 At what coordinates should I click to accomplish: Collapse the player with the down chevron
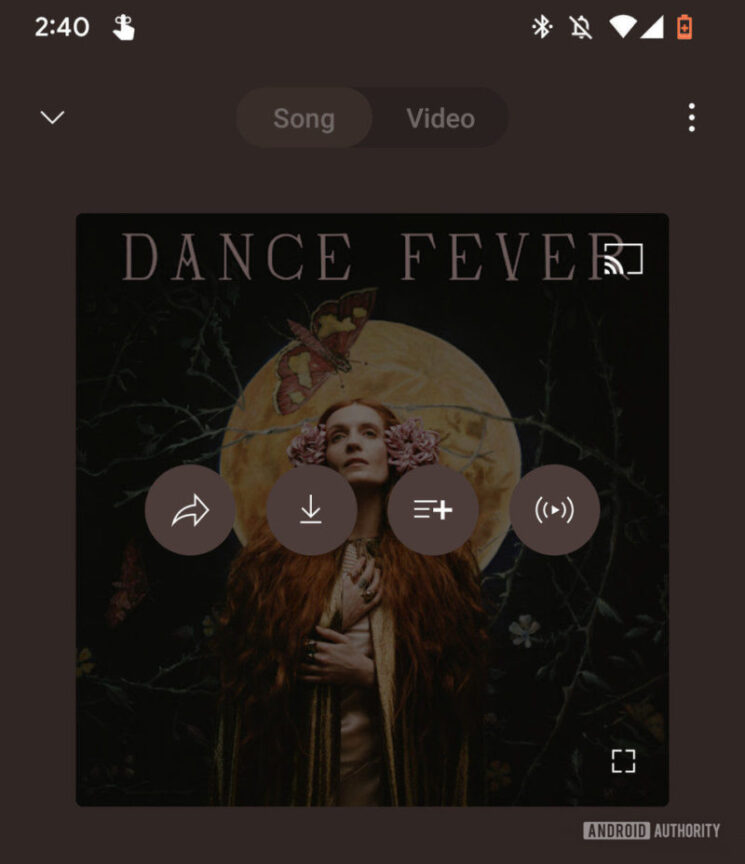point(52,118)
